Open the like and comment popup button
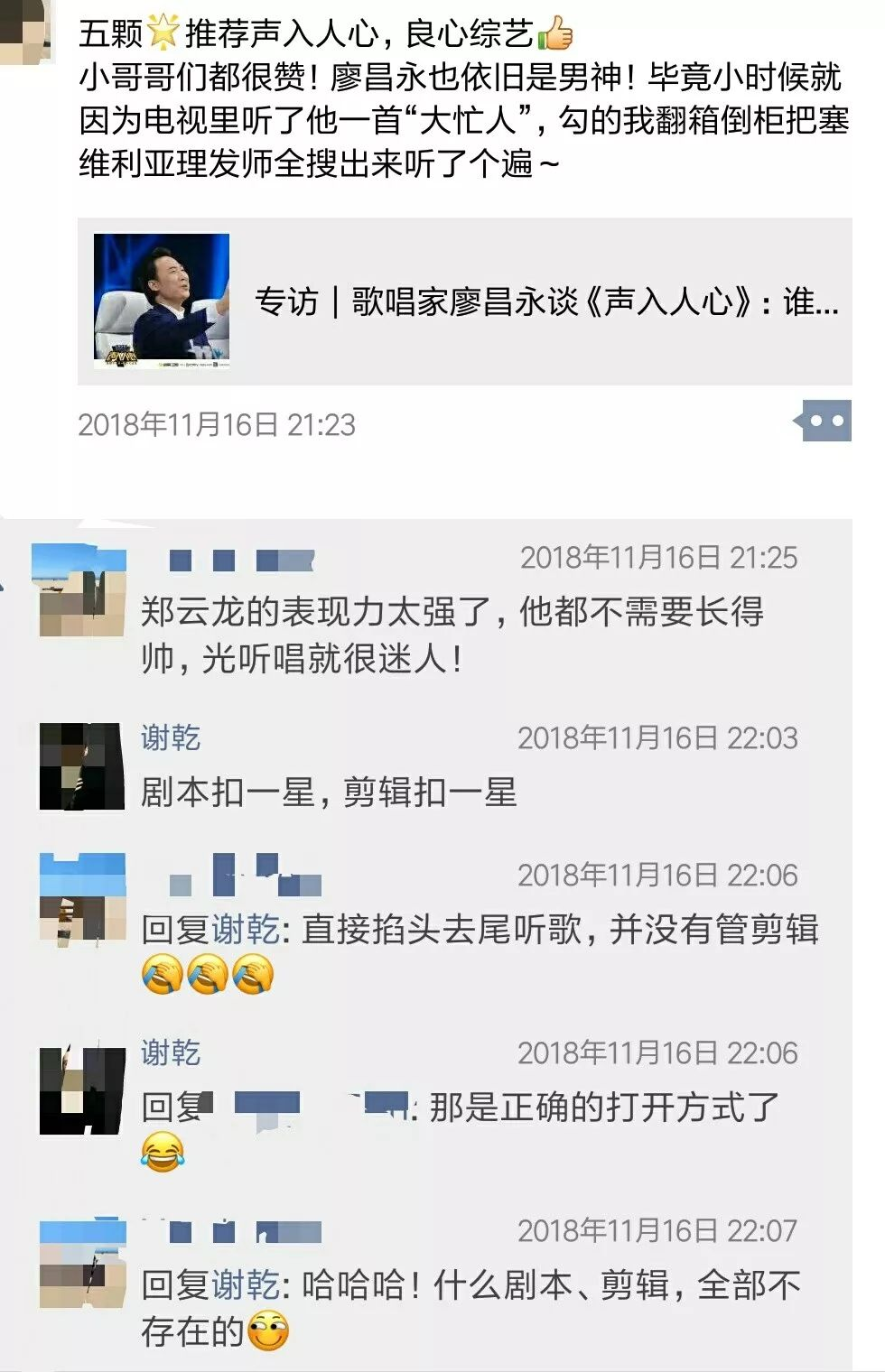 pyautogui.click(x=824, y=421)
